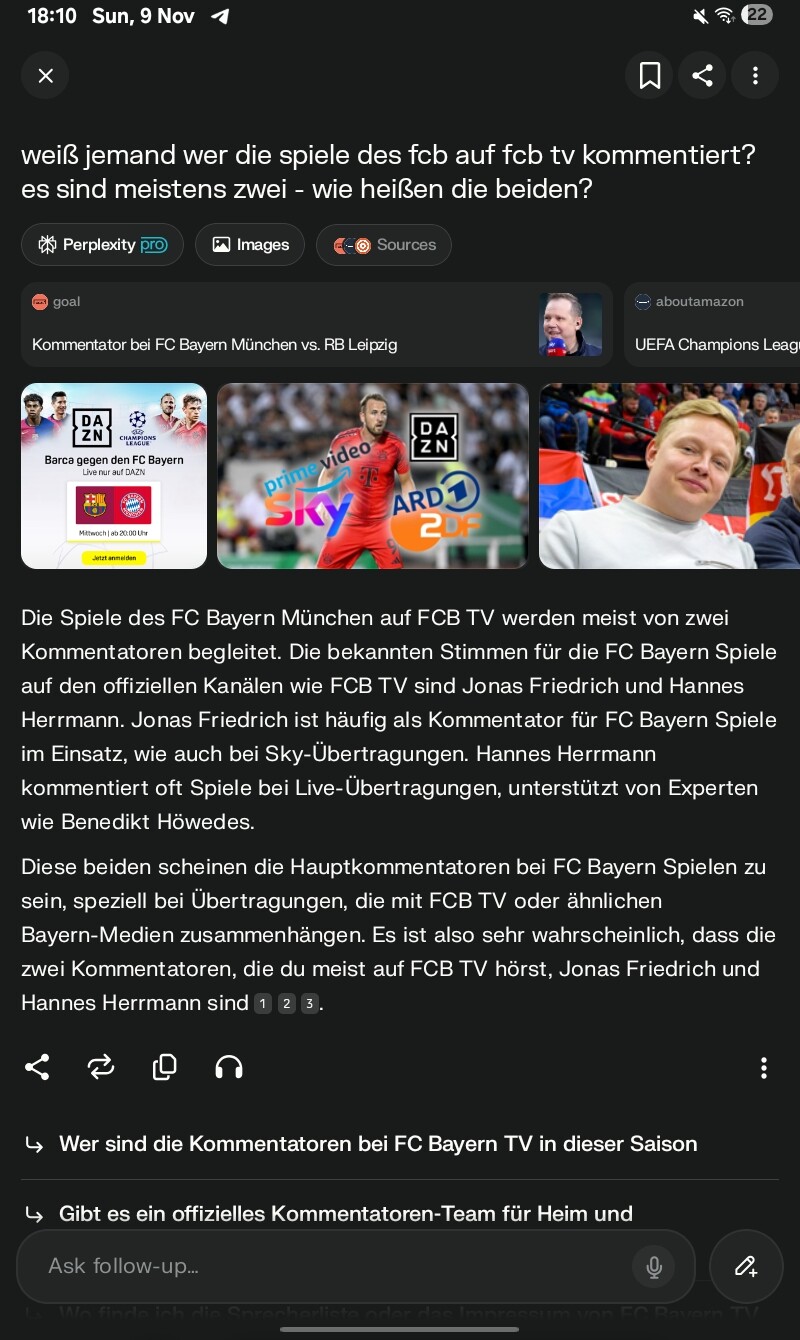Focus the Ask follow-up field

coord(330,1266)
